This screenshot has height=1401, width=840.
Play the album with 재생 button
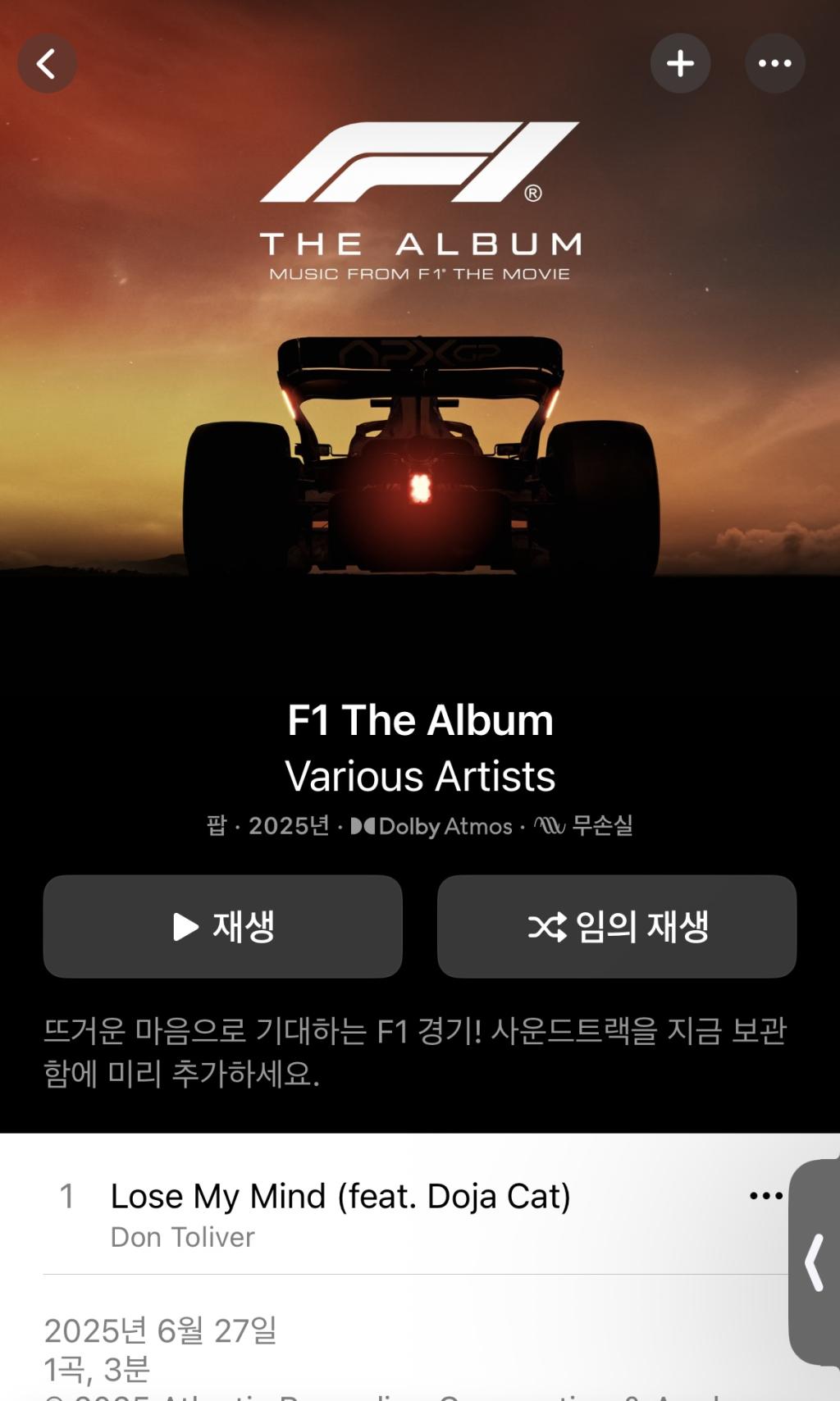222,926
